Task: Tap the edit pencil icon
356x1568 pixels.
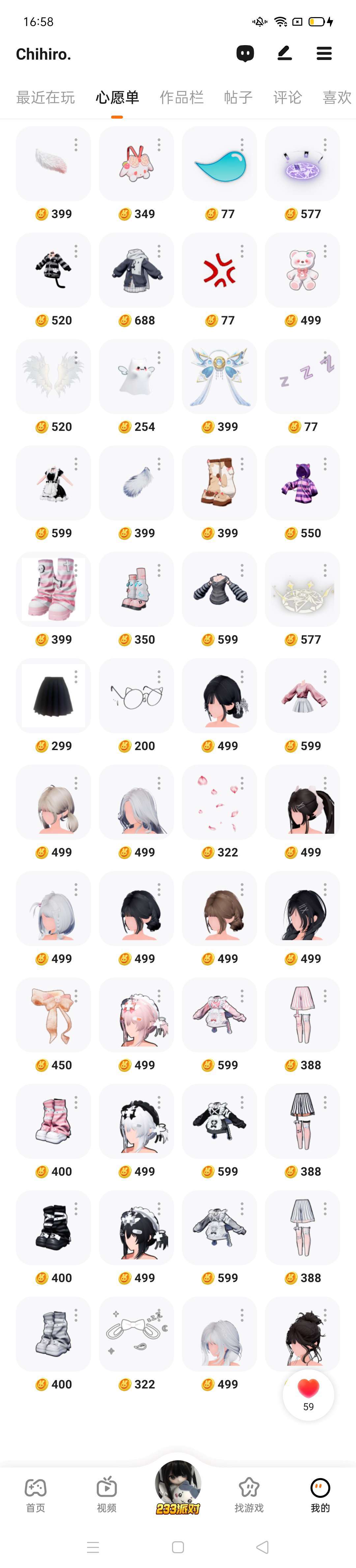Action: click(285, 54)
